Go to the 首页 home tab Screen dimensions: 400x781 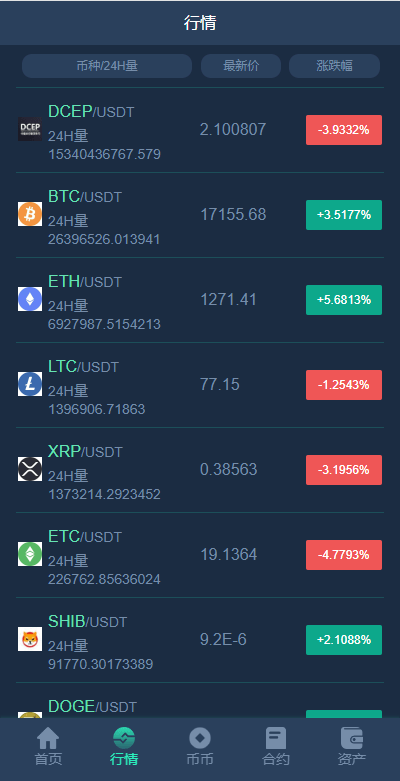click(x=48, y=746)
